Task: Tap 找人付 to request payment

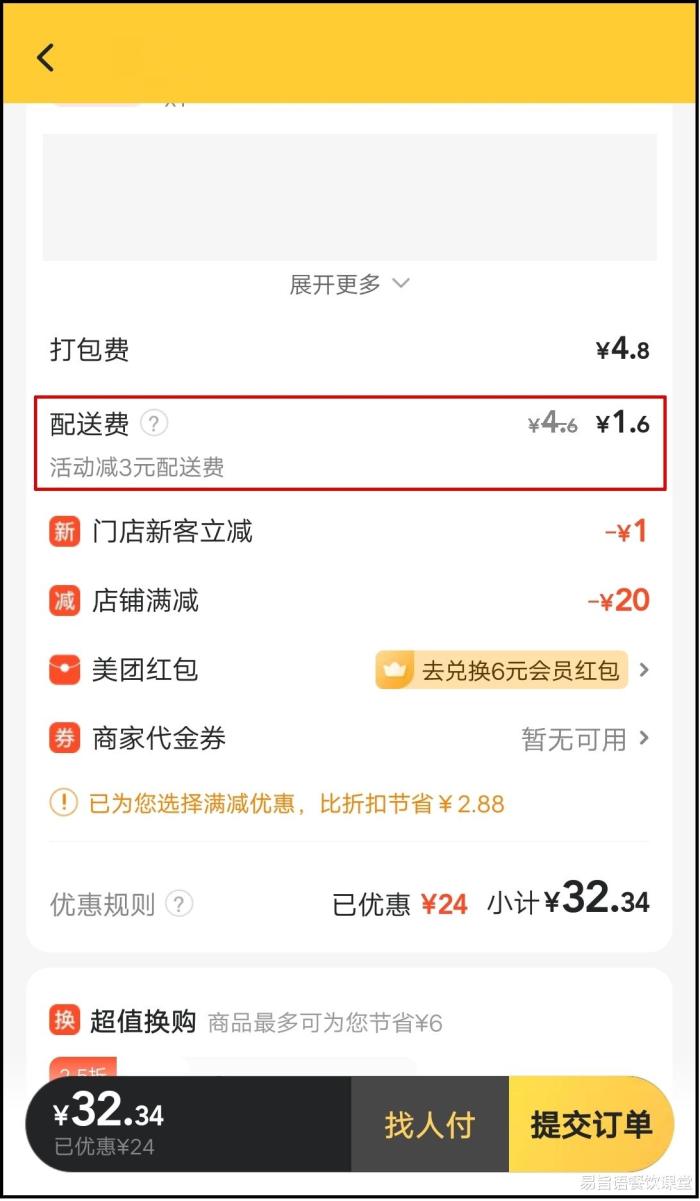Action: [430, 1124]
